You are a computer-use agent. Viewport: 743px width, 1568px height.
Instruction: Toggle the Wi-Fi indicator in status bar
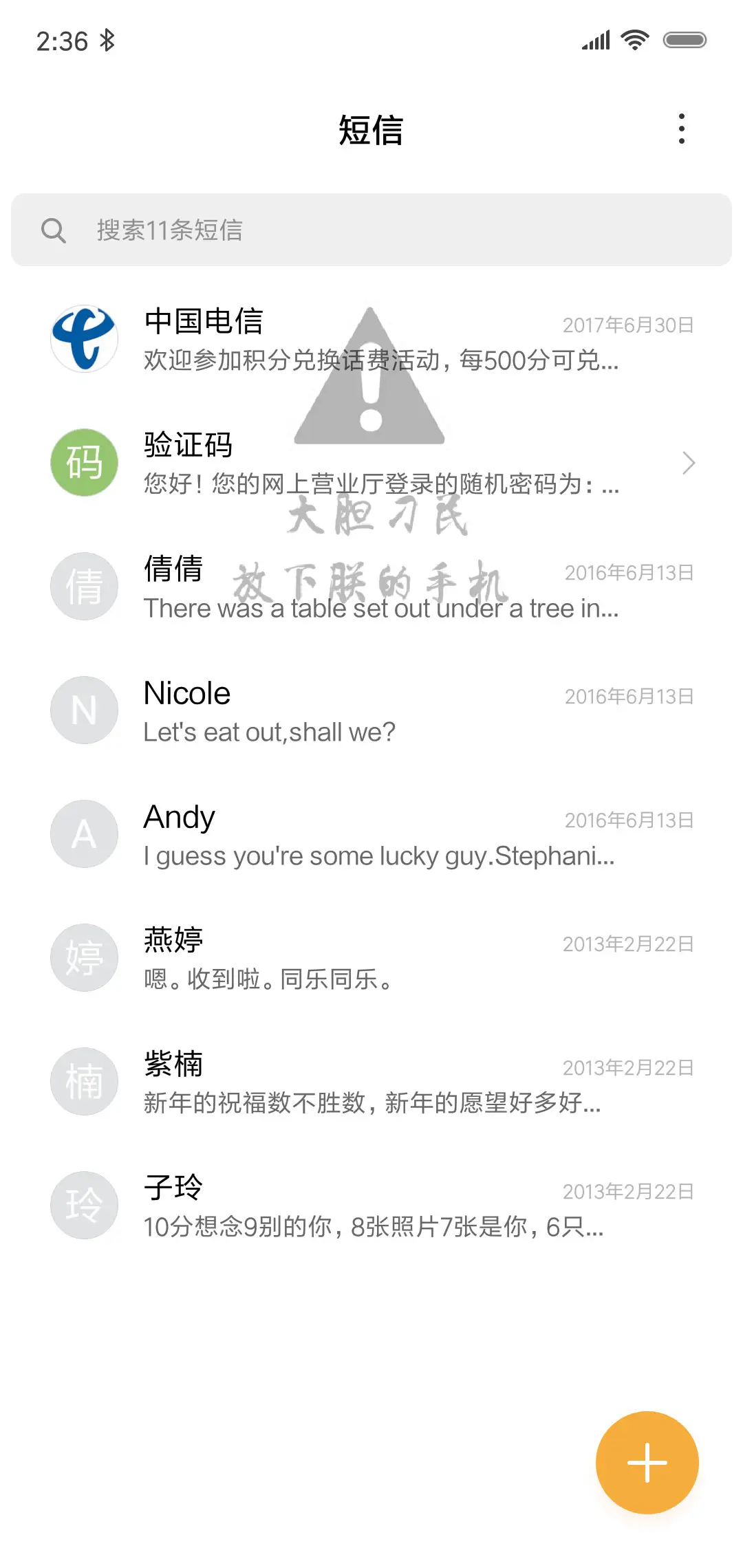point(634,39)
